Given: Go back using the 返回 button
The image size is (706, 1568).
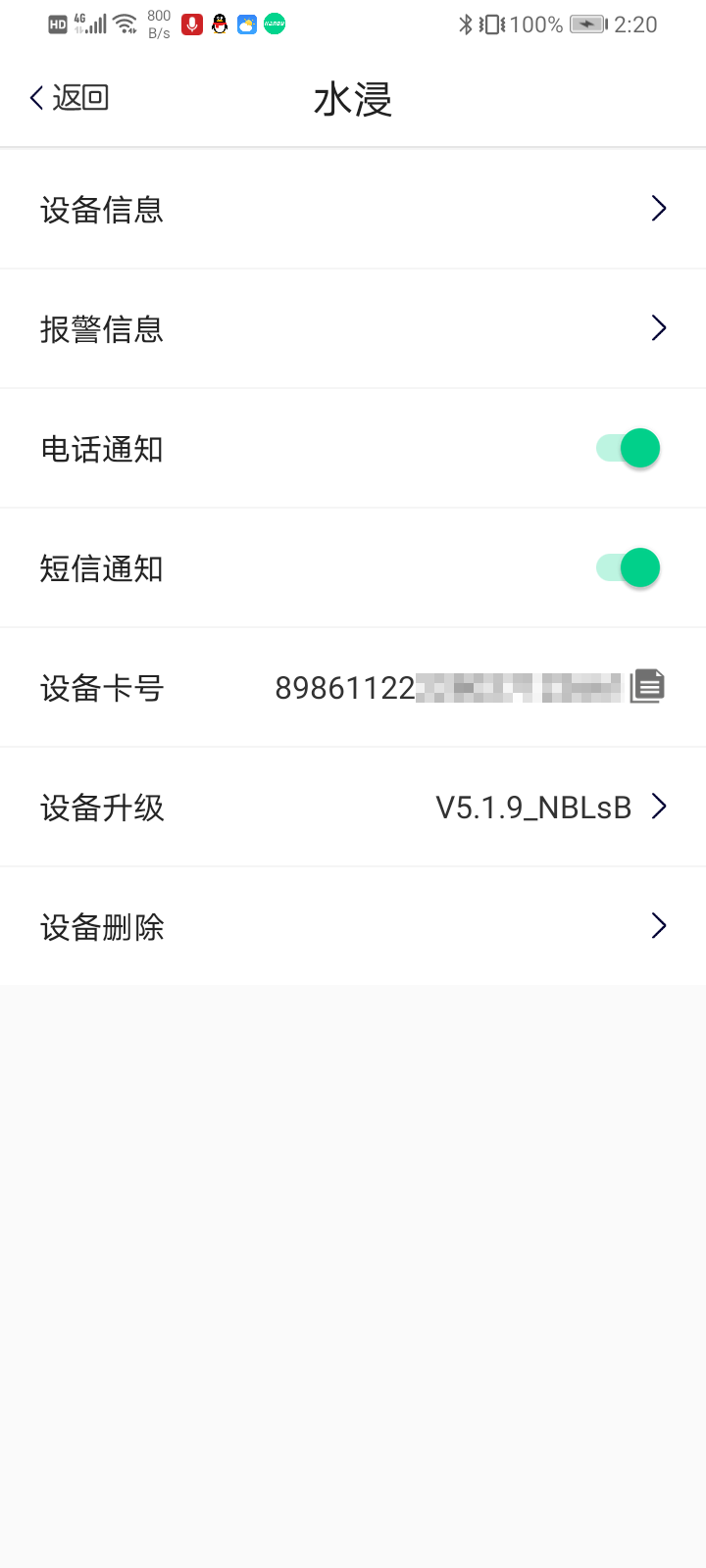Looking at the screenshot, I should (x=69, y=98).
